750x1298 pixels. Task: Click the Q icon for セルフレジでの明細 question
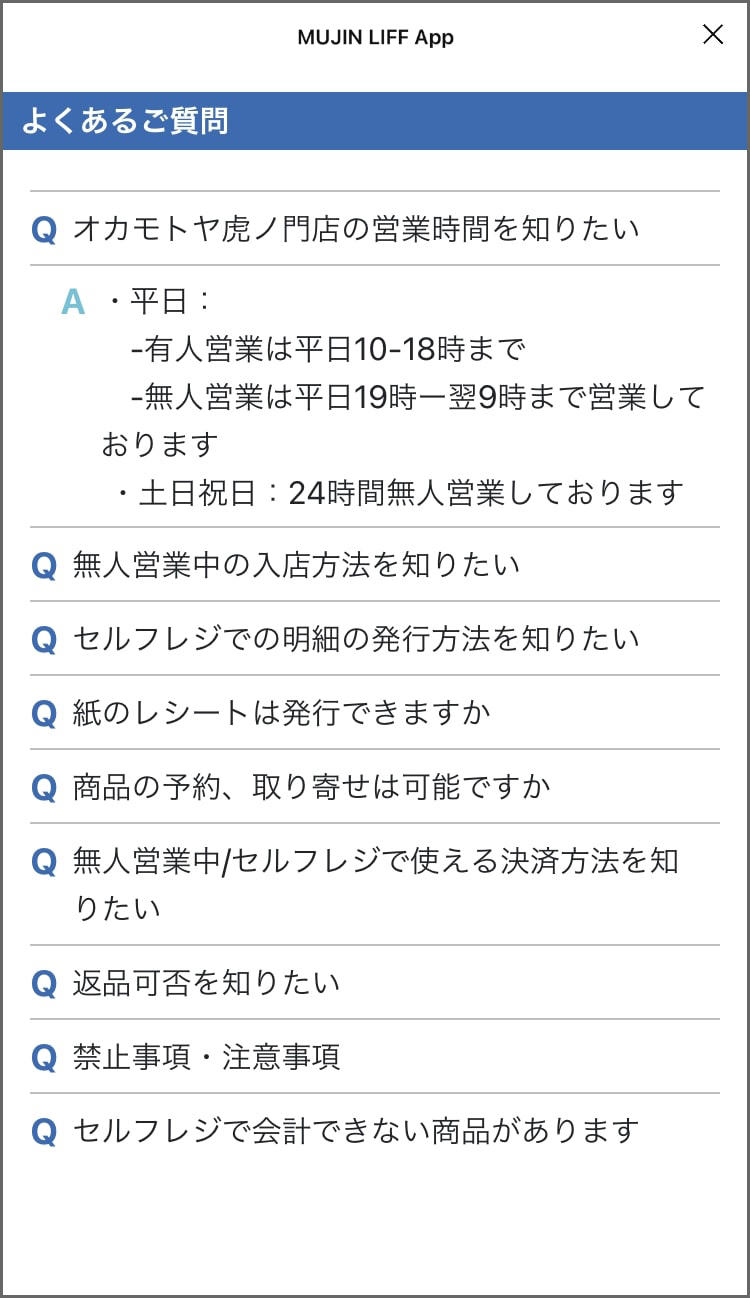(44, 637)
